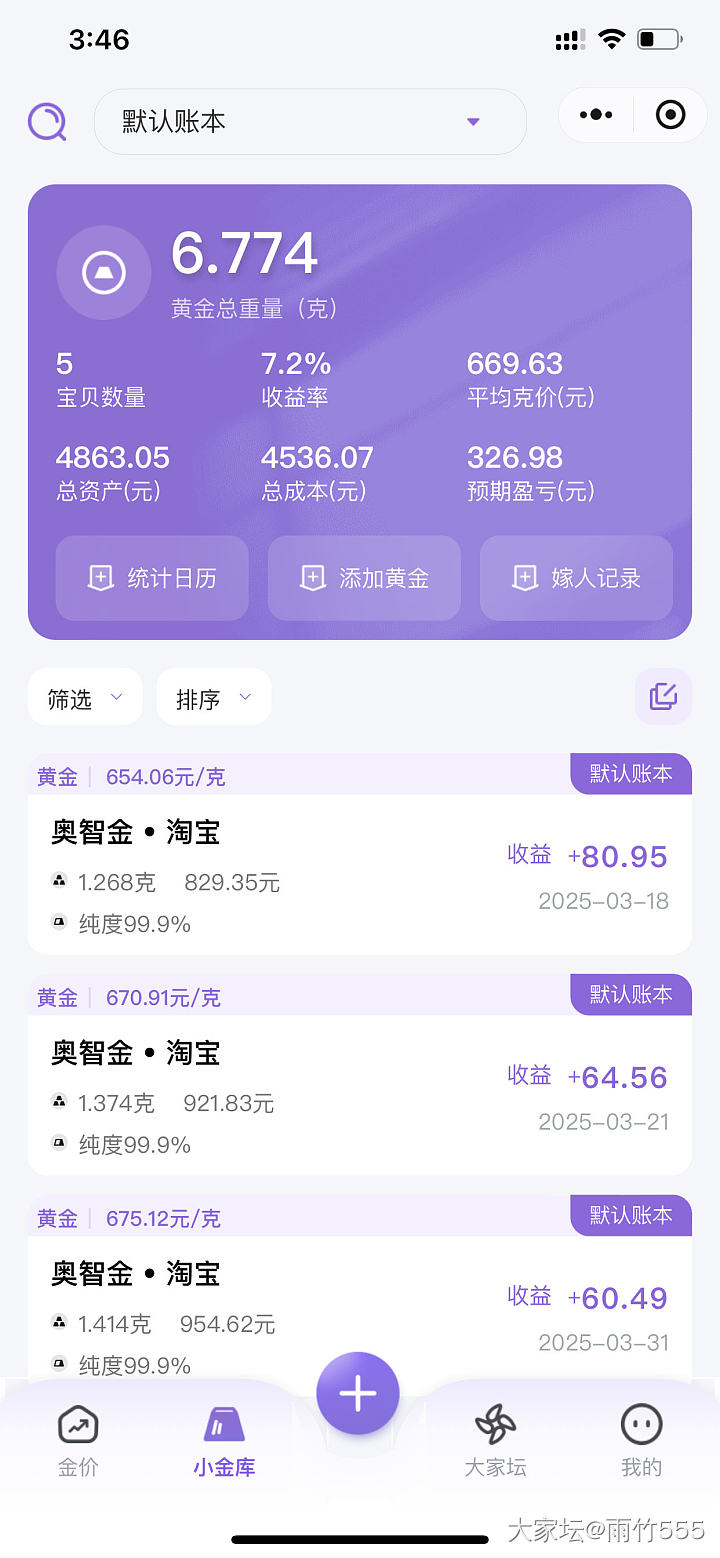Tap the edit list icon
Image resolution: width=720 pixels, height=1558 pixels.
pos(663,696)
